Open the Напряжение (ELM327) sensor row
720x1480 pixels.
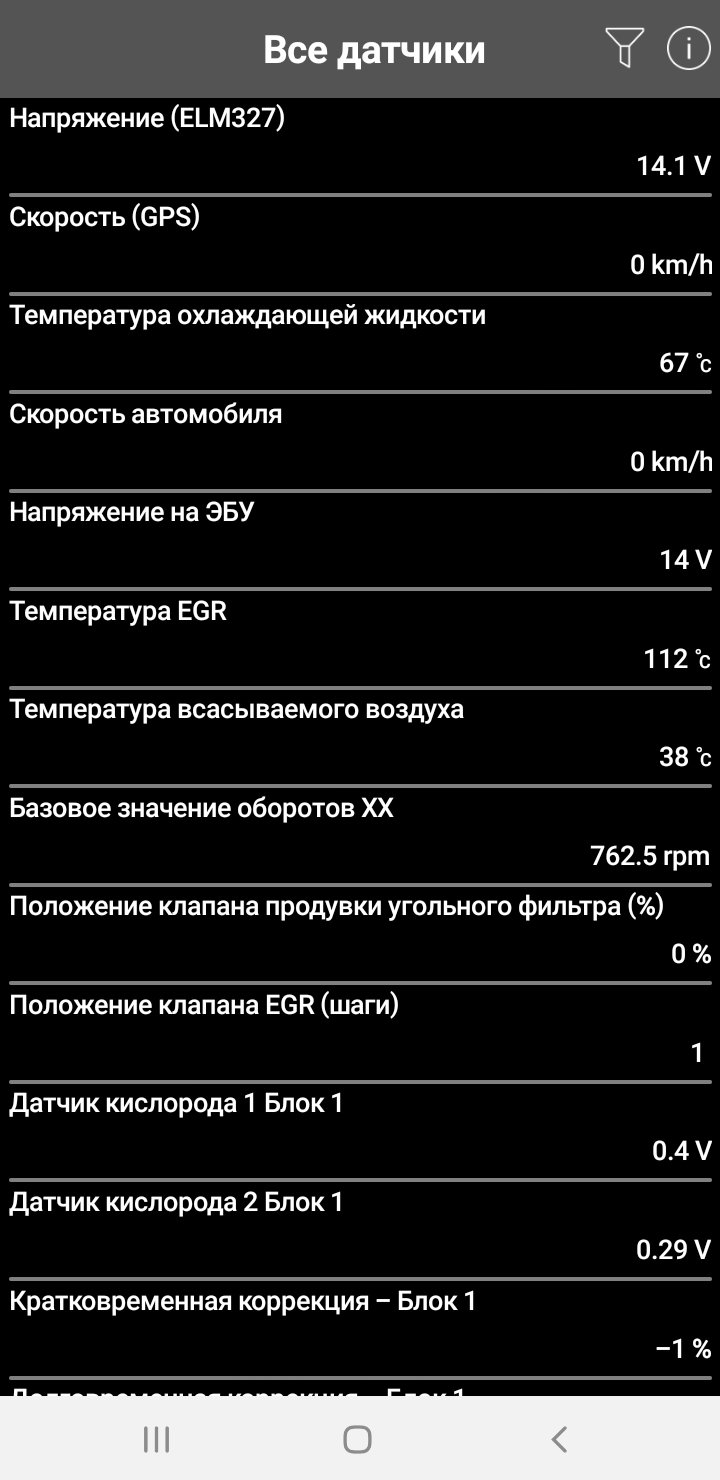click(x=360, y=146)
